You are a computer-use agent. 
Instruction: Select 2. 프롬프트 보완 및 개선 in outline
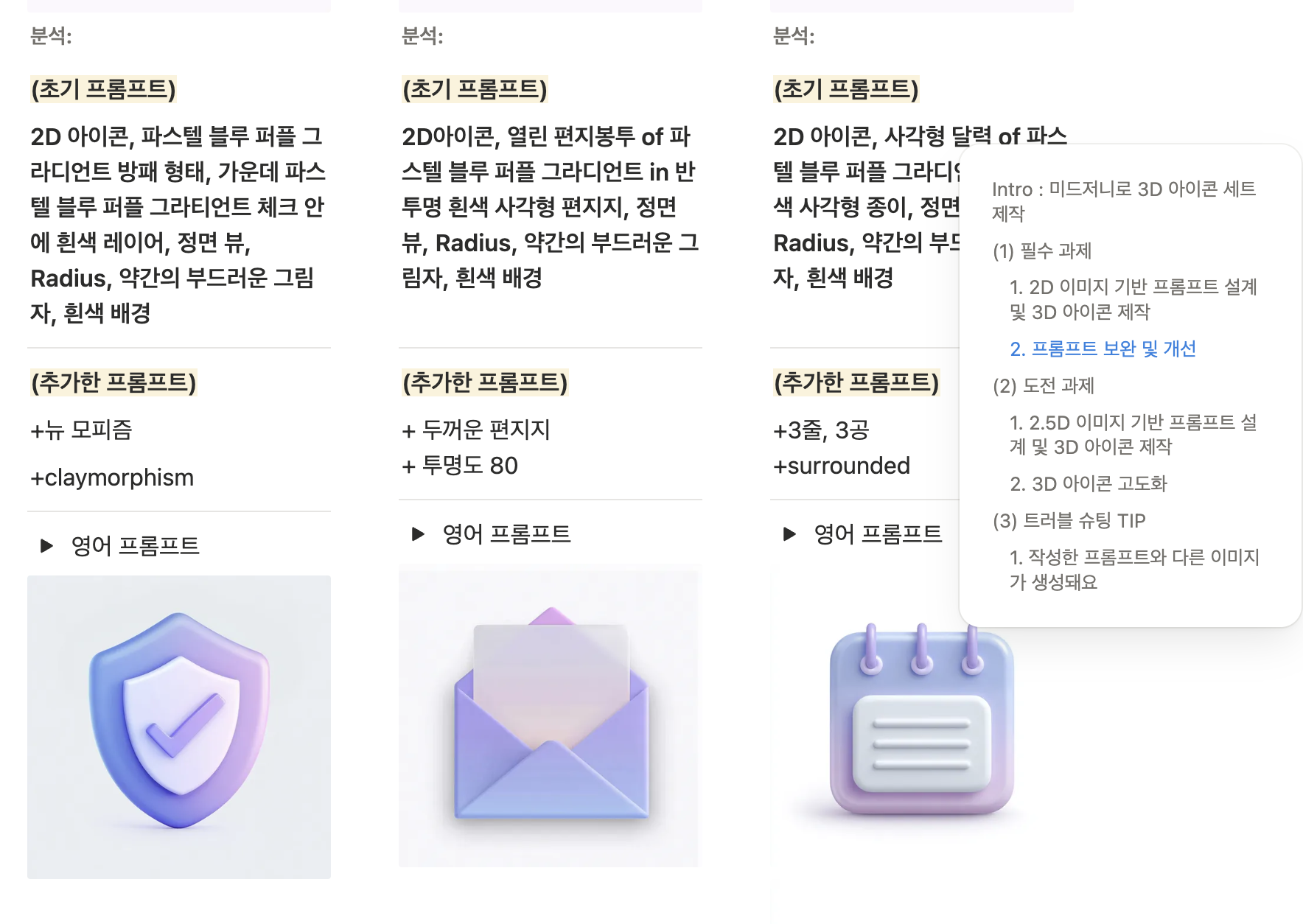pyautogui.click(x=1103, y=349)
